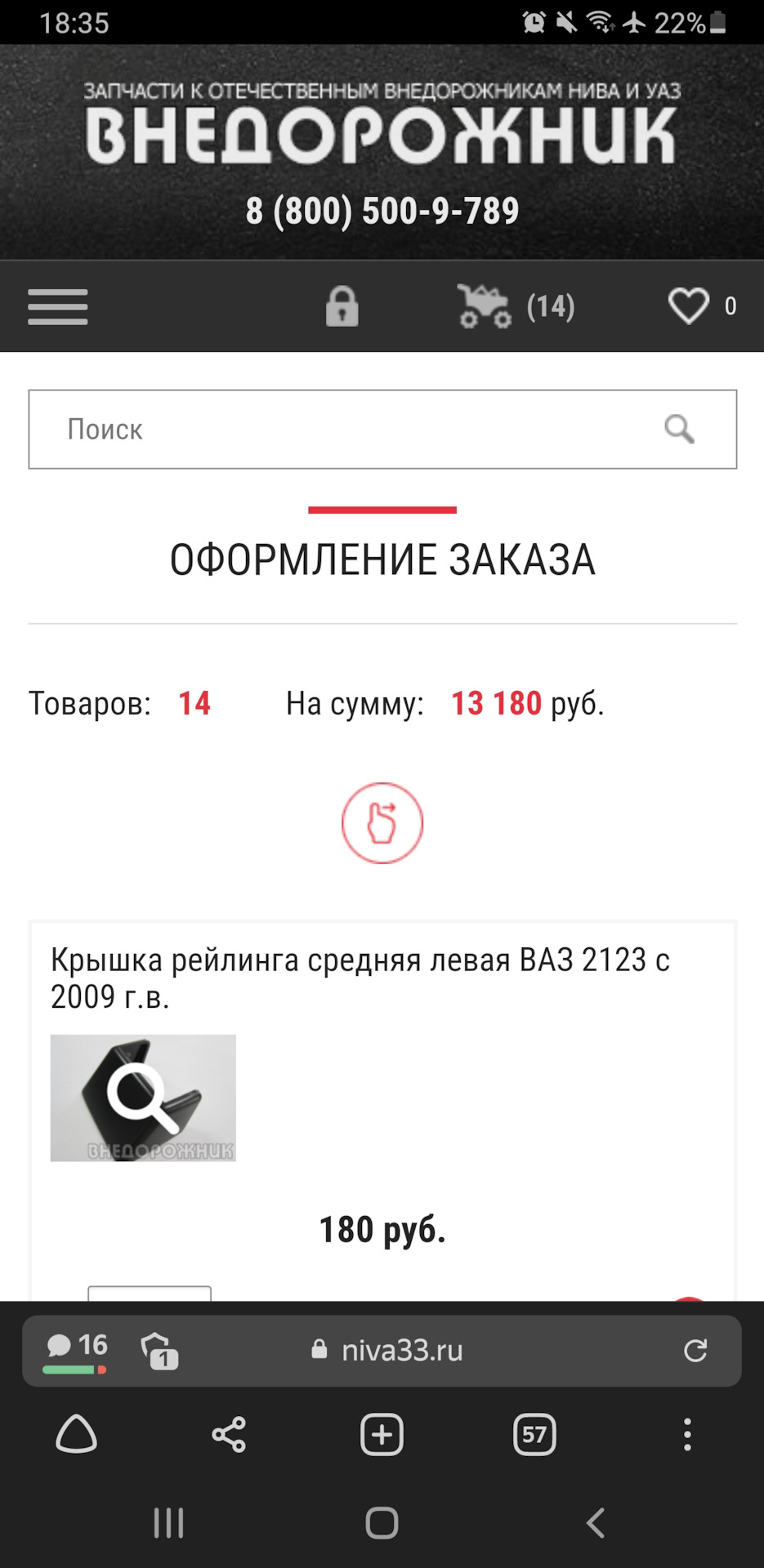764x1568 pixels.
Task: Open the favorites heart icon
Action: point(689,307)
